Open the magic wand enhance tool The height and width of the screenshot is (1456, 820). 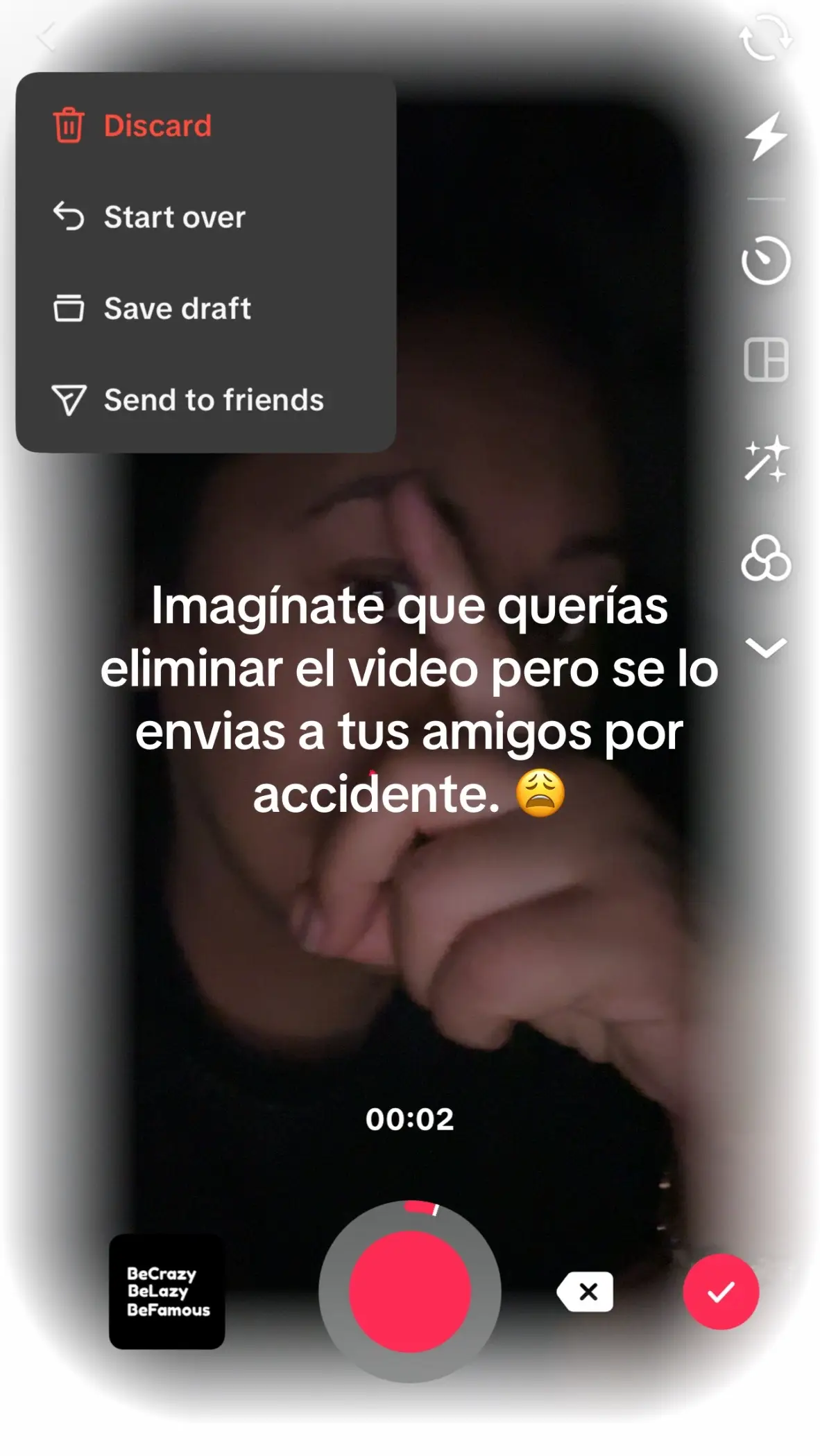765,459
